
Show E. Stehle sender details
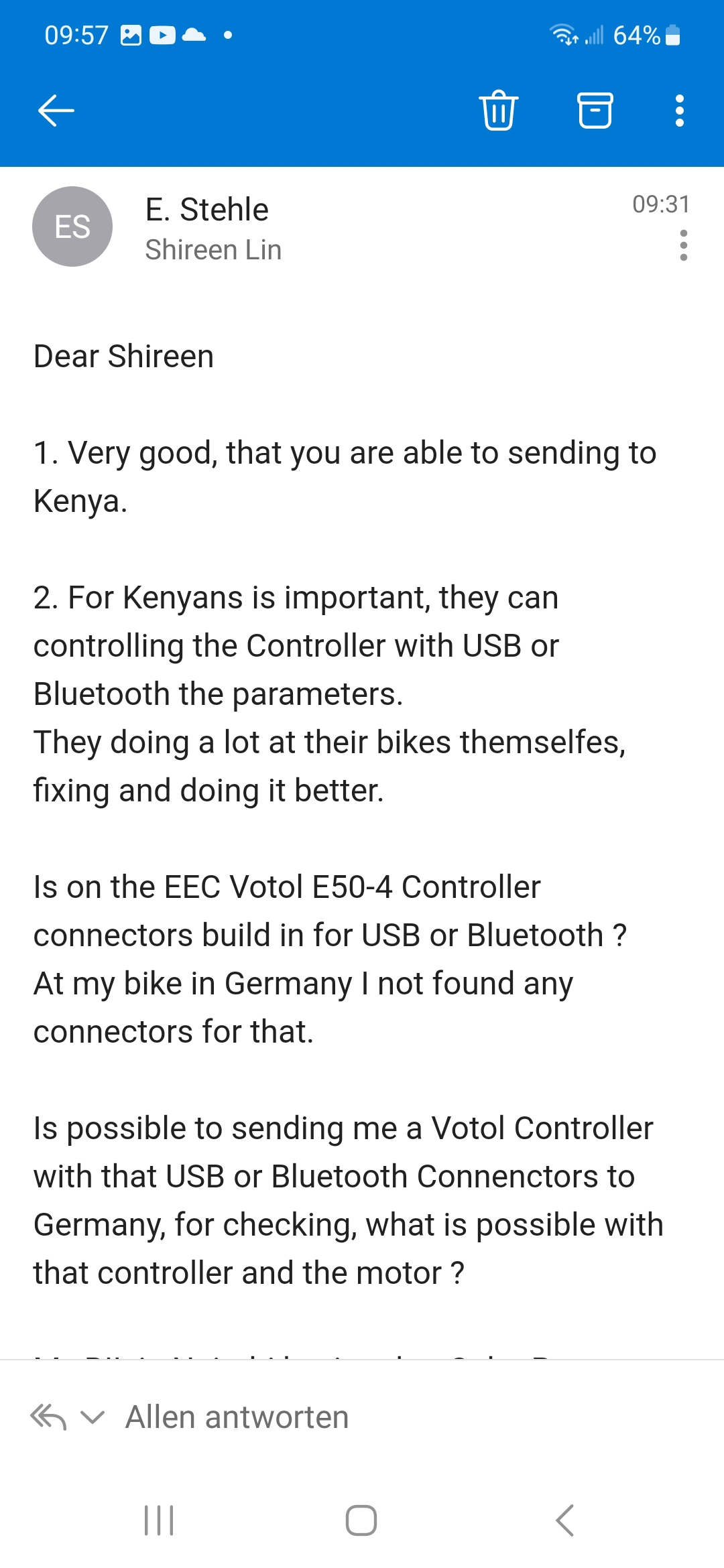pos(206,210)
